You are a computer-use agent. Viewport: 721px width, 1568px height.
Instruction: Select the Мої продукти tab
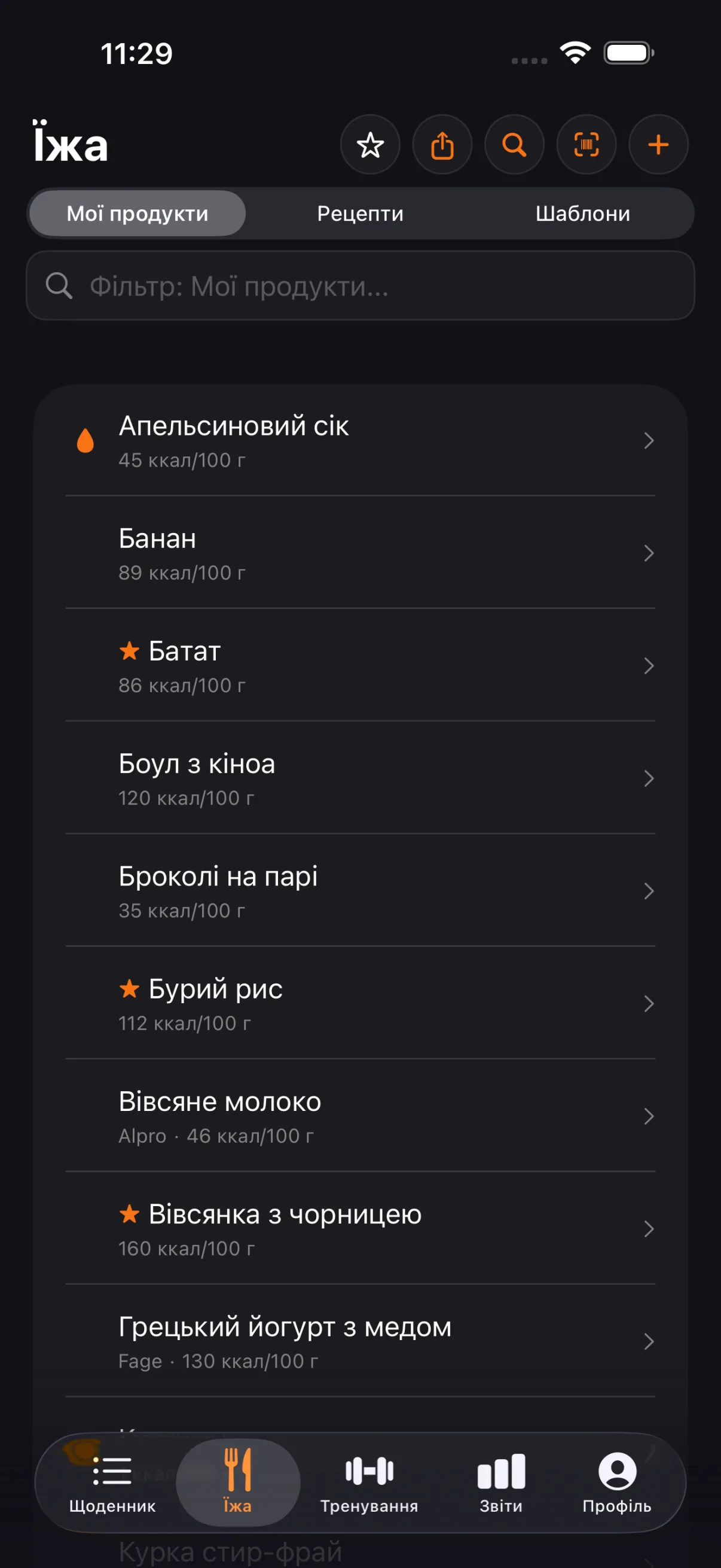pyautogui.click(x=138, y=214)
